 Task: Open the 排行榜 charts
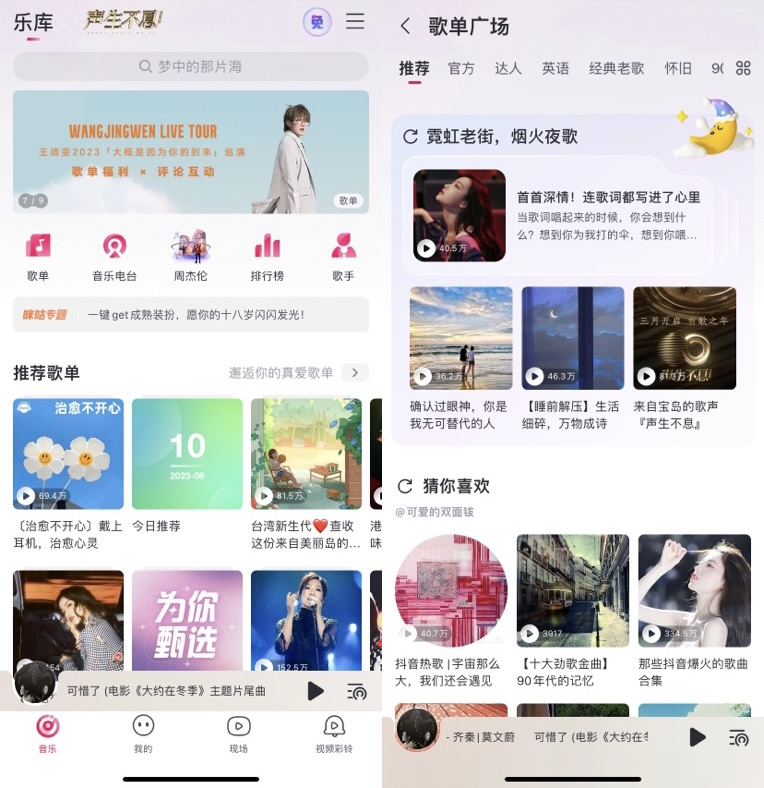267,256
